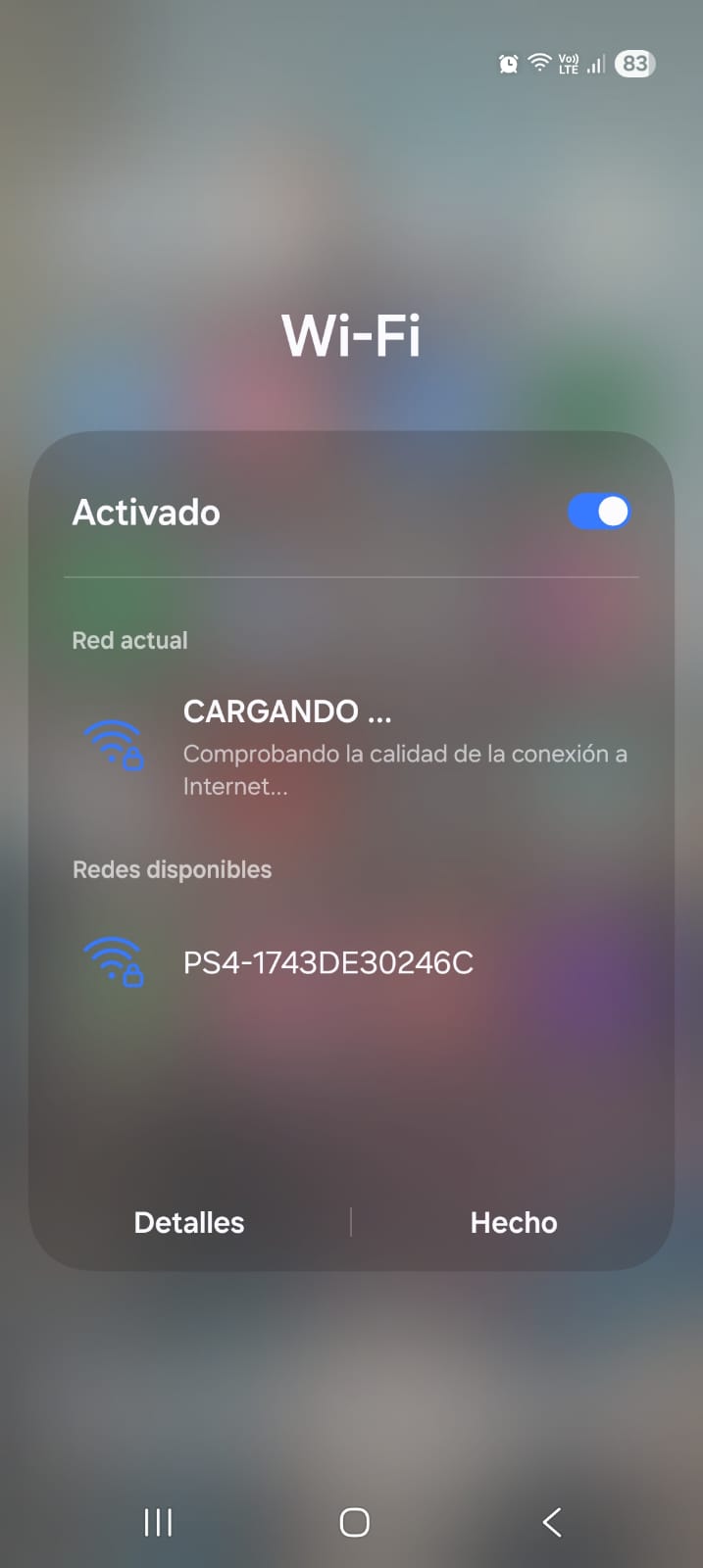Image resolution: width=703 pixels, height=1568 pixels.
Task: Open Detalles for Wi-Fi settings
Action: point(189,1222)
